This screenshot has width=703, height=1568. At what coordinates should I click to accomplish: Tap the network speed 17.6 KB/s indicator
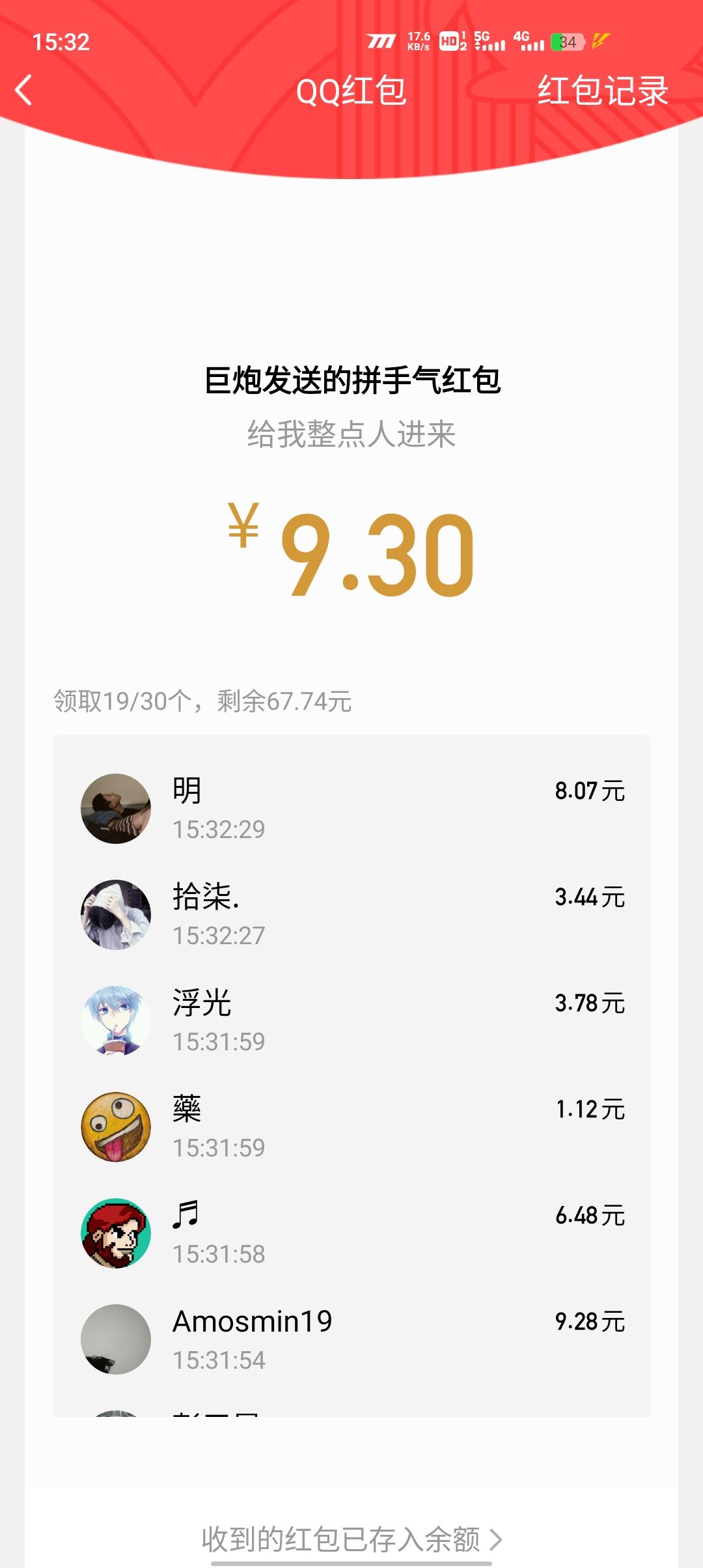(417, 40)
